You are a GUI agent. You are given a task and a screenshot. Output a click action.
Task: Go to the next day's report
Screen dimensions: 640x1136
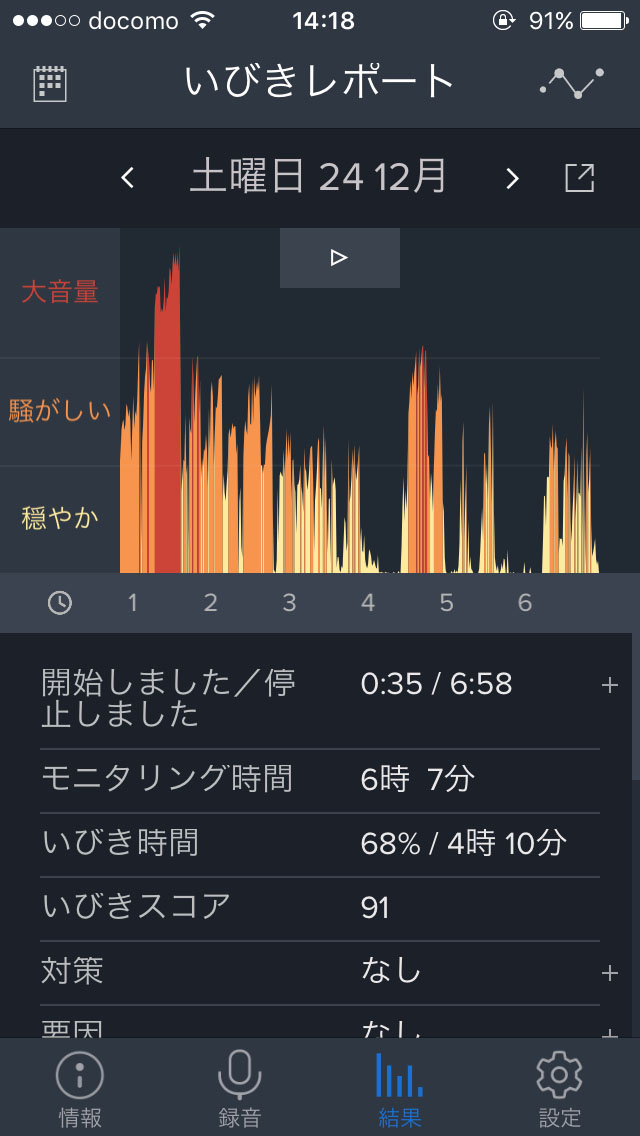(x=512, y=179)
